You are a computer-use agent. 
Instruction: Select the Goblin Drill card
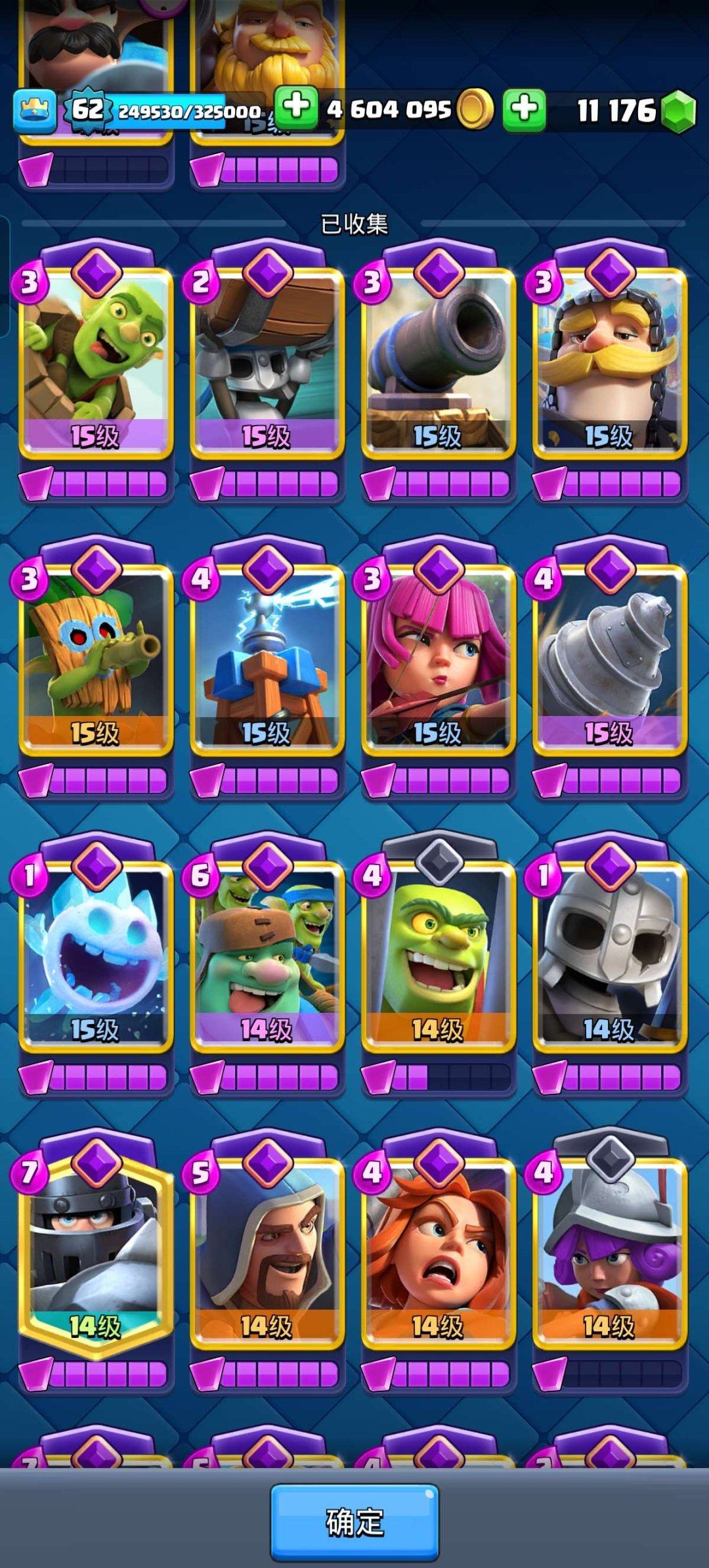click(610, 658)
